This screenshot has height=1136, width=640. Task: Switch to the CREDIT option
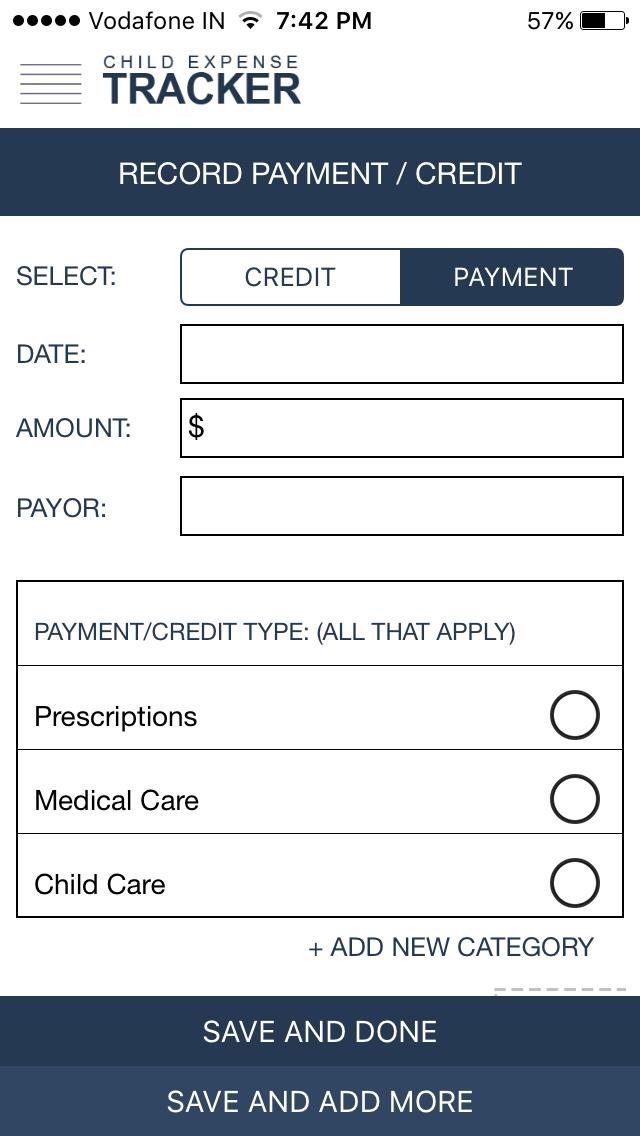tap(290, 277)
